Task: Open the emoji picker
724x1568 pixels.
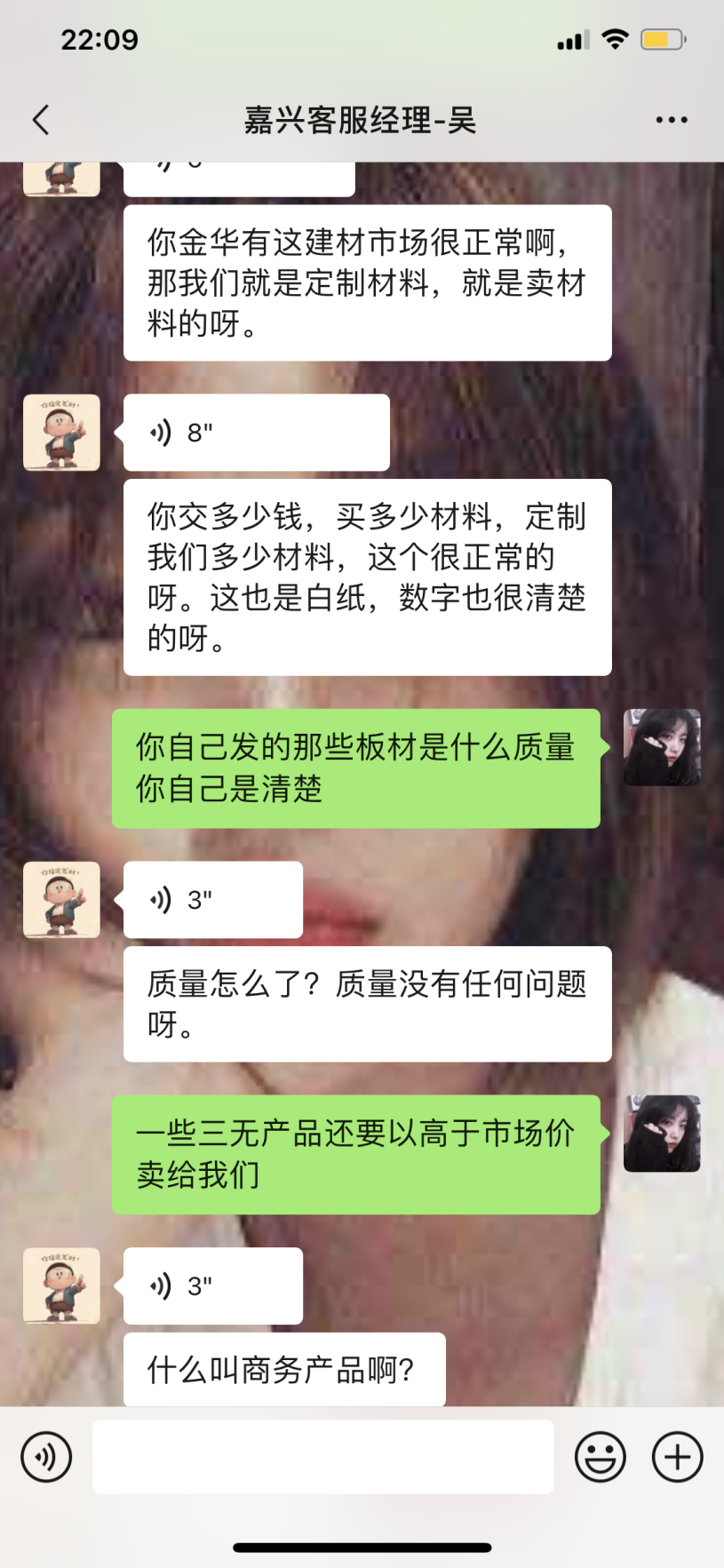Action: click(601, 1457)
